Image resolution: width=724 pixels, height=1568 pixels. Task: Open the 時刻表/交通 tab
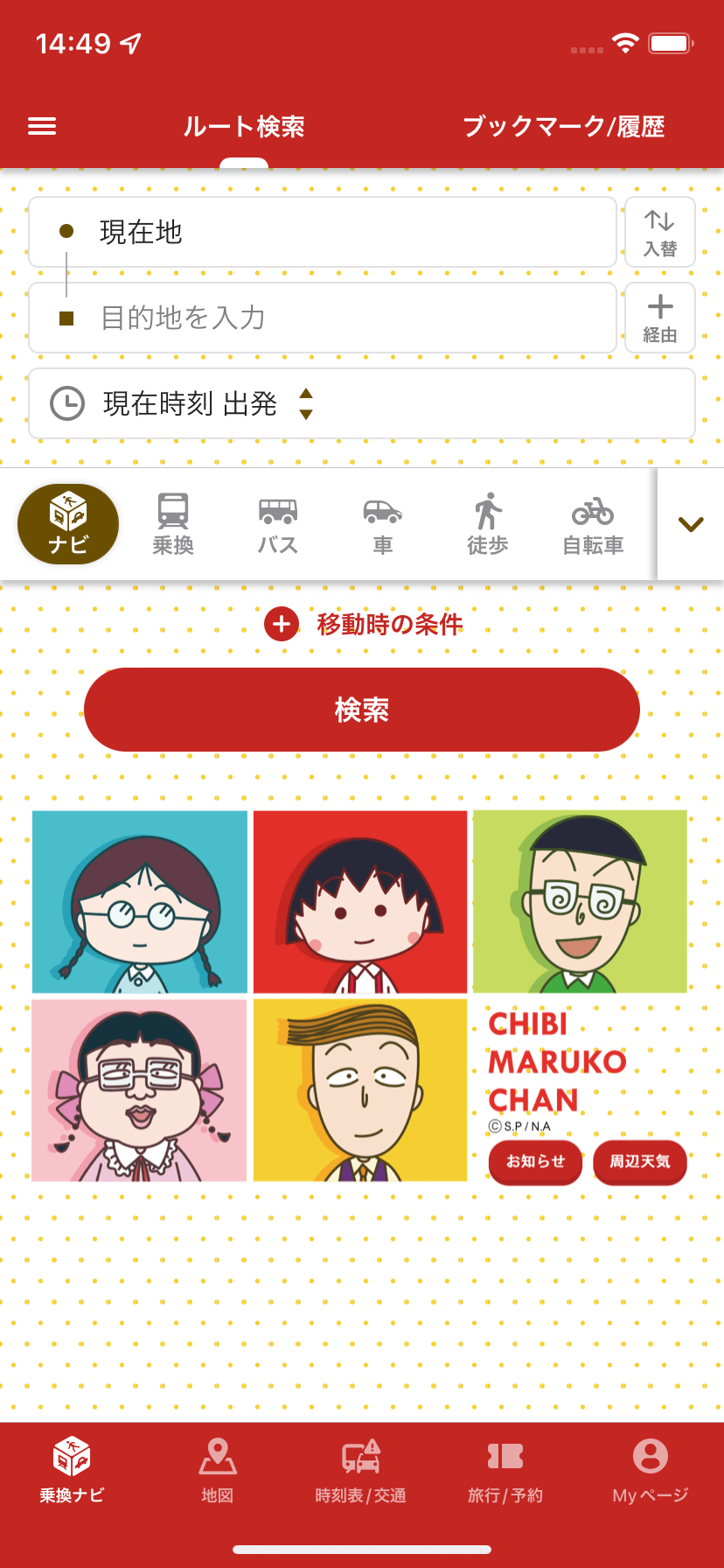pyautogui.click(x=361, y=1470)
